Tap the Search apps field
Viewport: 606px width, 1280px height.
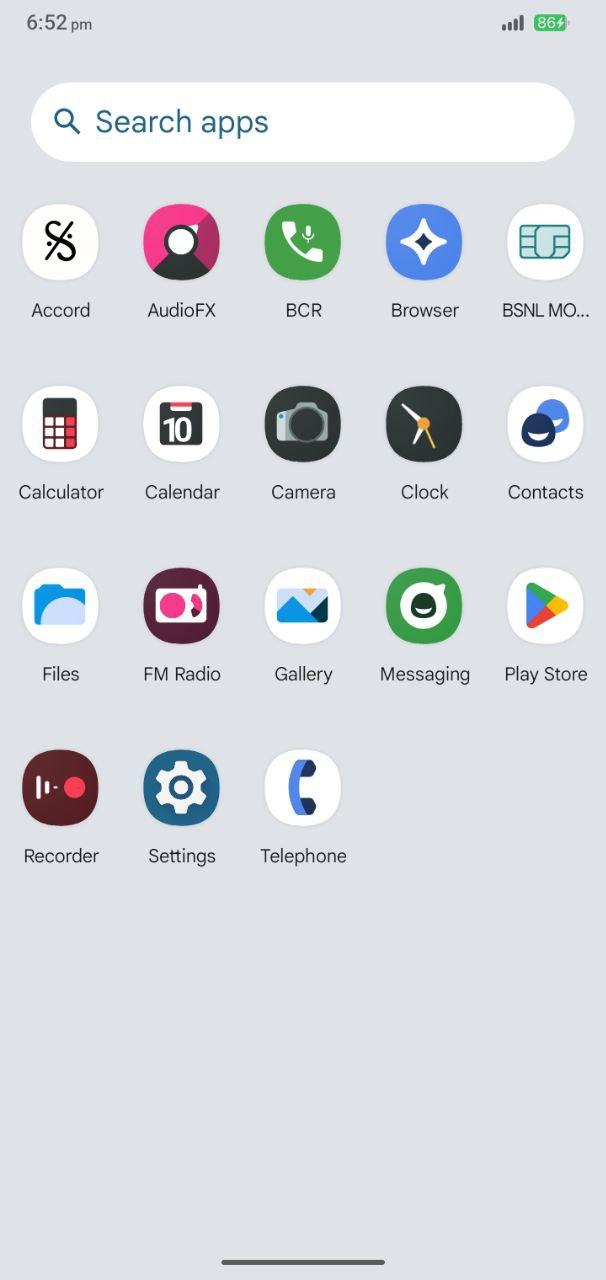click(x=303, y=122)
